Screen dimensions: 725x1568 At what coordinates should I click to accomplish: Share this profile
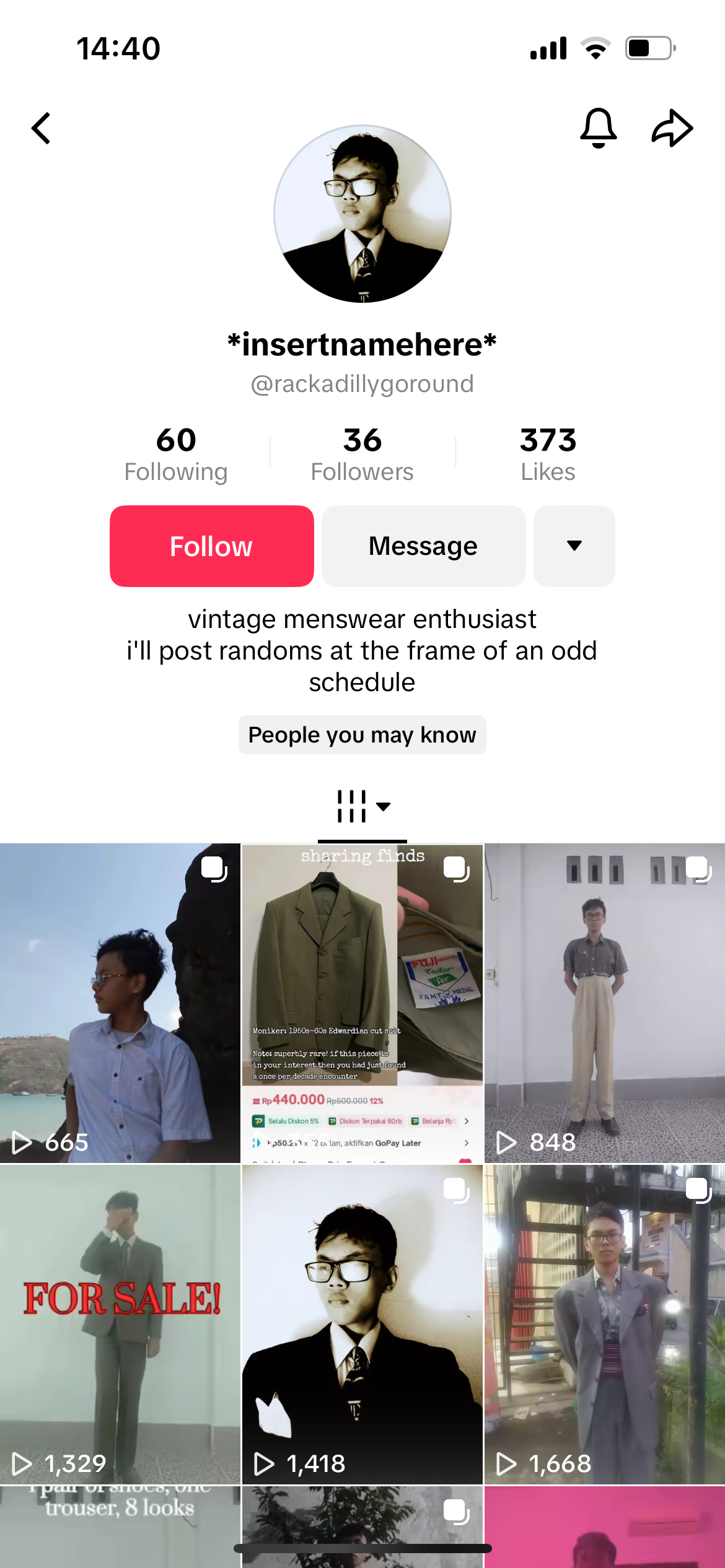pos(672,128)
